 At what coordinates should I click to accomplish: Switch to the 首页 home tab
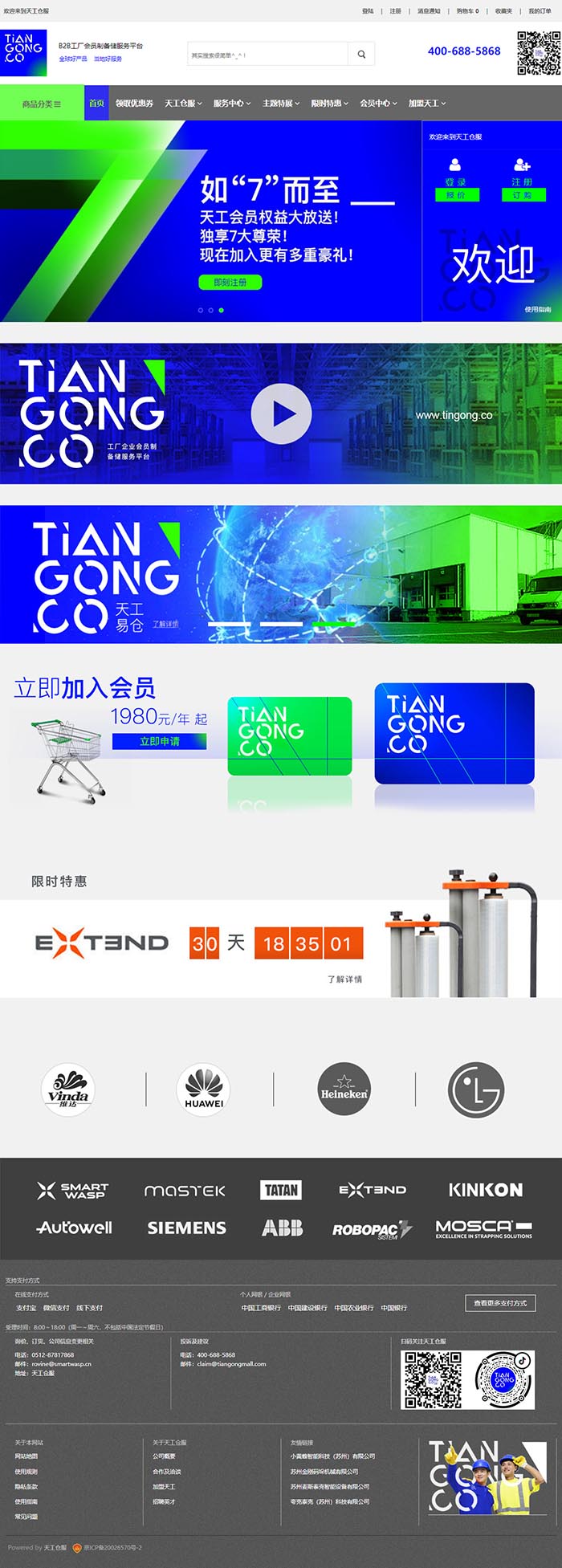tap(96, 104)
